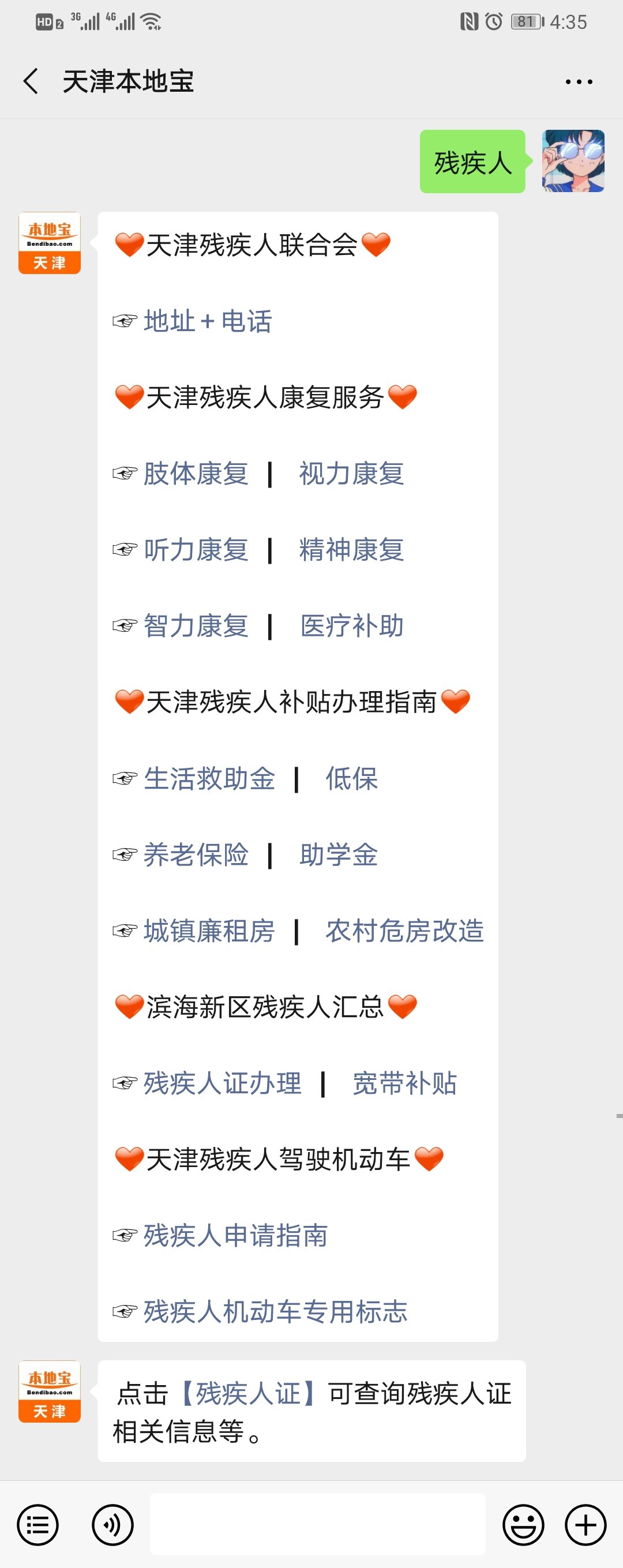Open 肢体康复 link
The image size is (623, 1568).
tap(196, 474)
